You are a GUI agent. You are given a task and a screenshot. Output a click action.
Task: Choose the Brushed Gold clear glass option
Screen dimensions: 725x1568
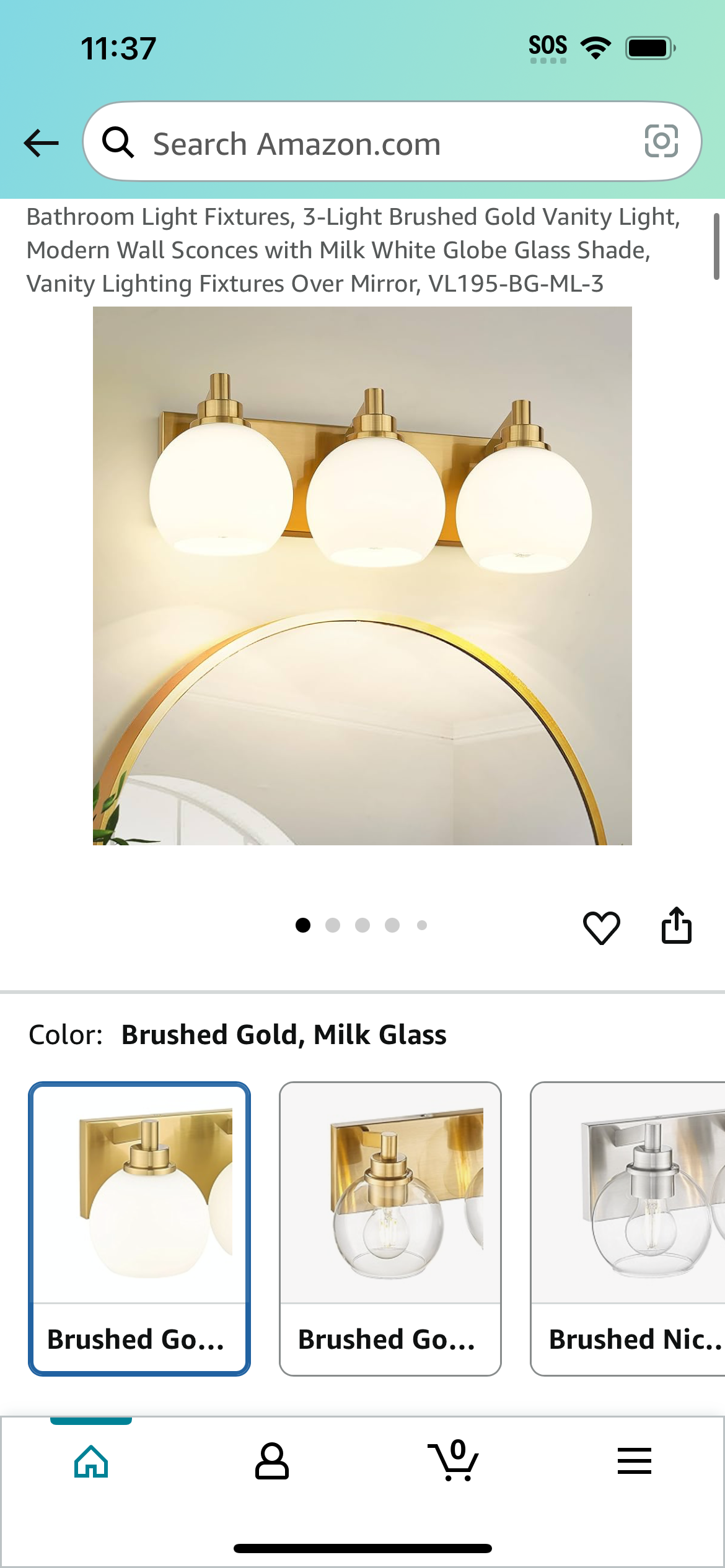(x=390, y=1229)
